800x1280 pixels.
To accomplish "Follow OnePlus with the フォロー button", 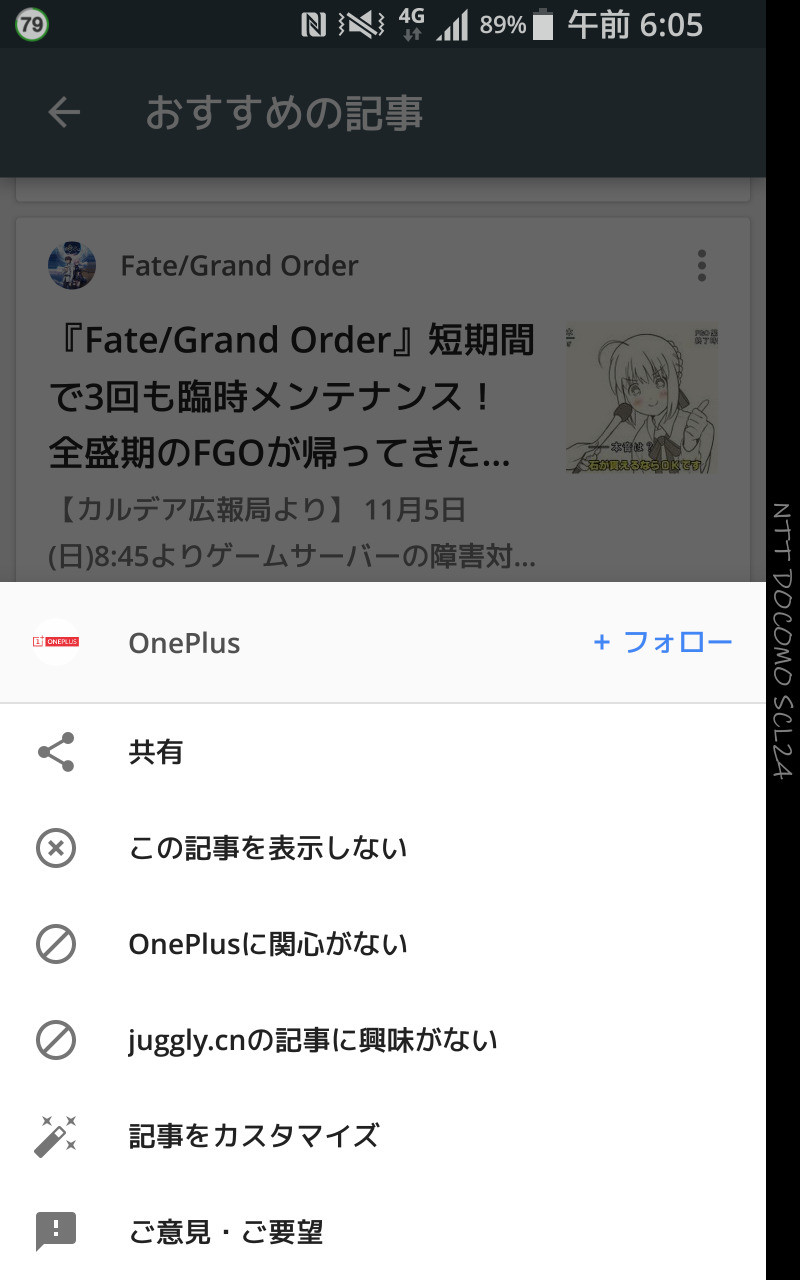I will [663, 642].
